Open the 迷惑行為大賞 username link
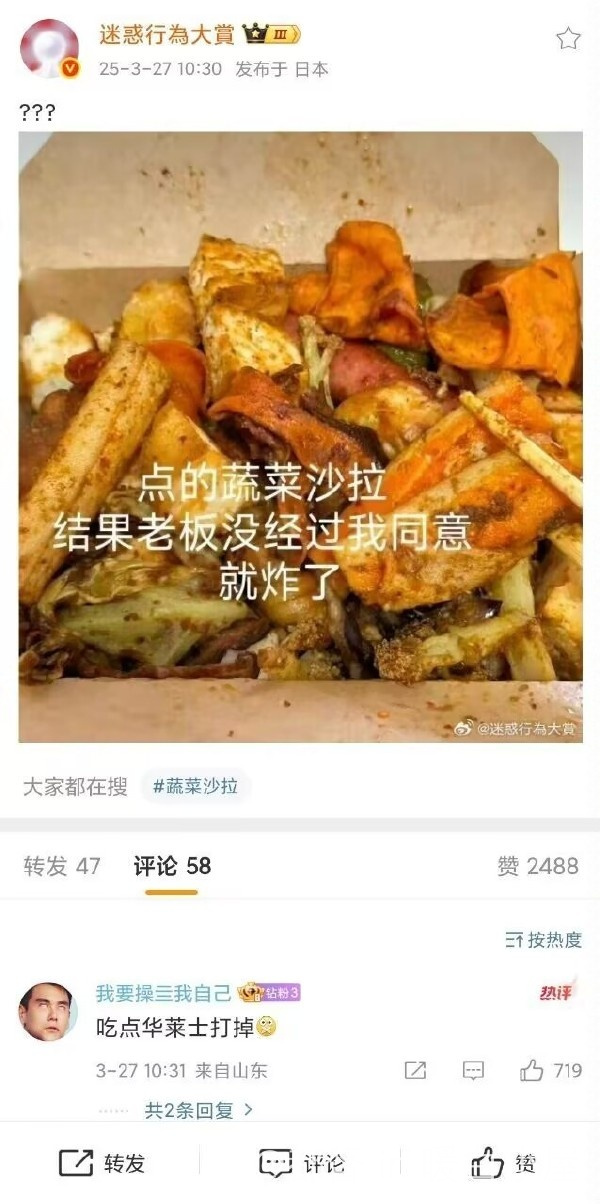Viewport: 600px width, 1204px height. [166, 35]
